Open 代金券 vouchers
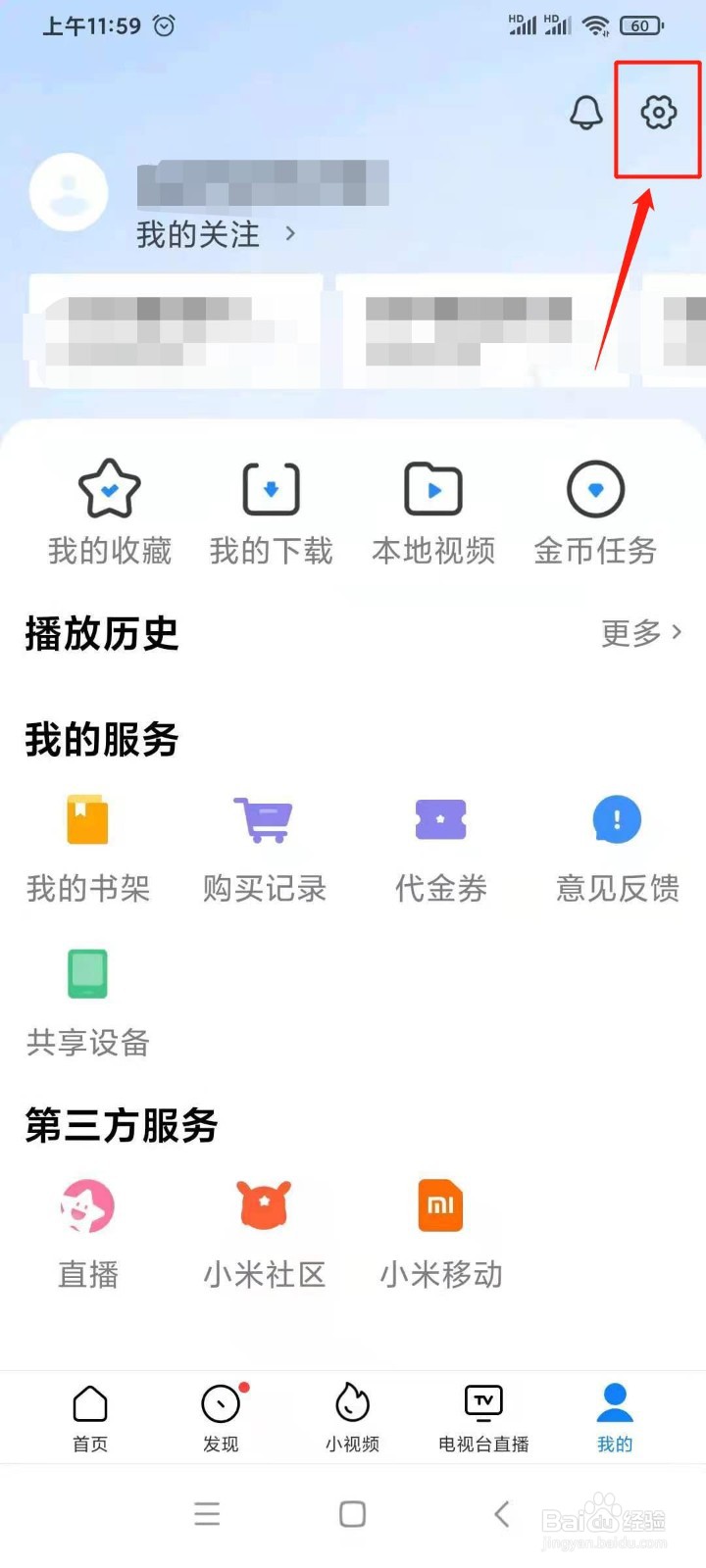The width and height of the screenshot is (706, 1568). 441,849
